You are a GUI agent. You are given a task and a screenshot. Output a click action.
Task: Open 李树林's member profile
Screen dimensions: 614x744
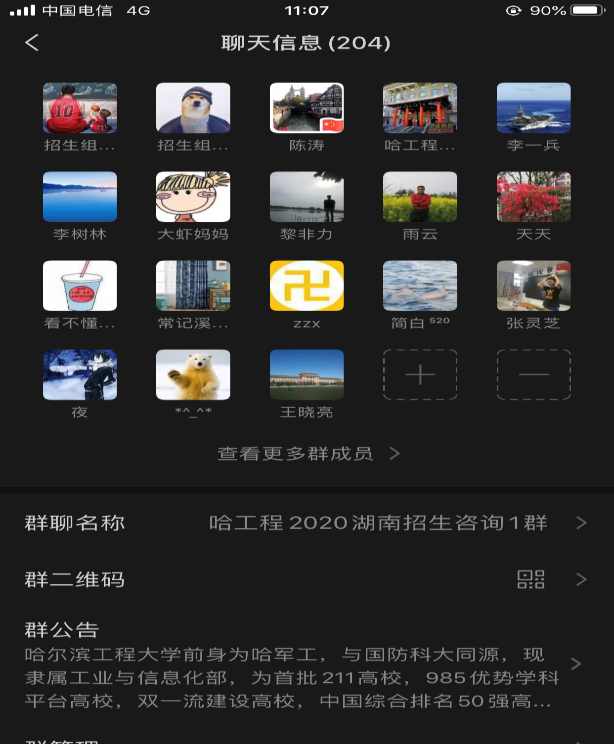pos(80,197)
